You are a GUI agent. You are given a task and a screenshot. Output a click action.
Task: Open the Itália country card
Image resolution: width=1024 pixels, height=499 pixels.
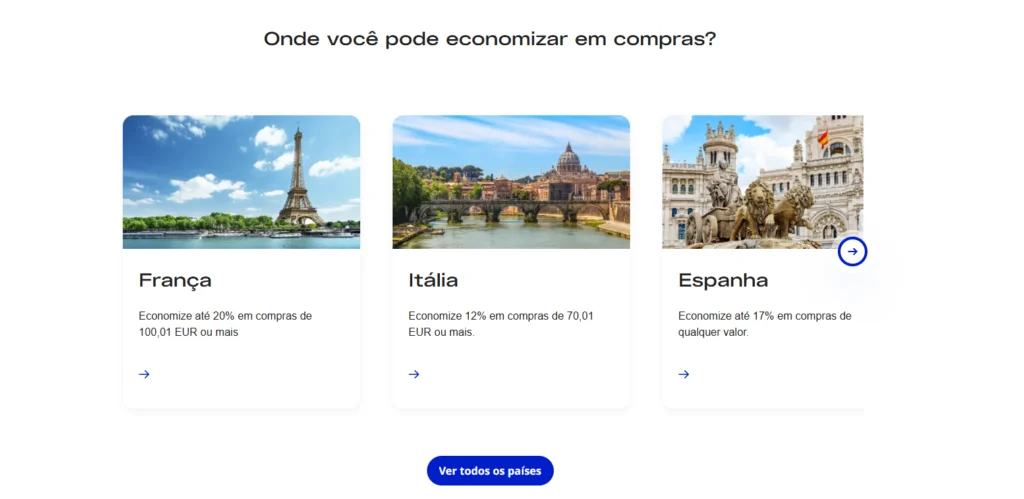click(510, 280)
